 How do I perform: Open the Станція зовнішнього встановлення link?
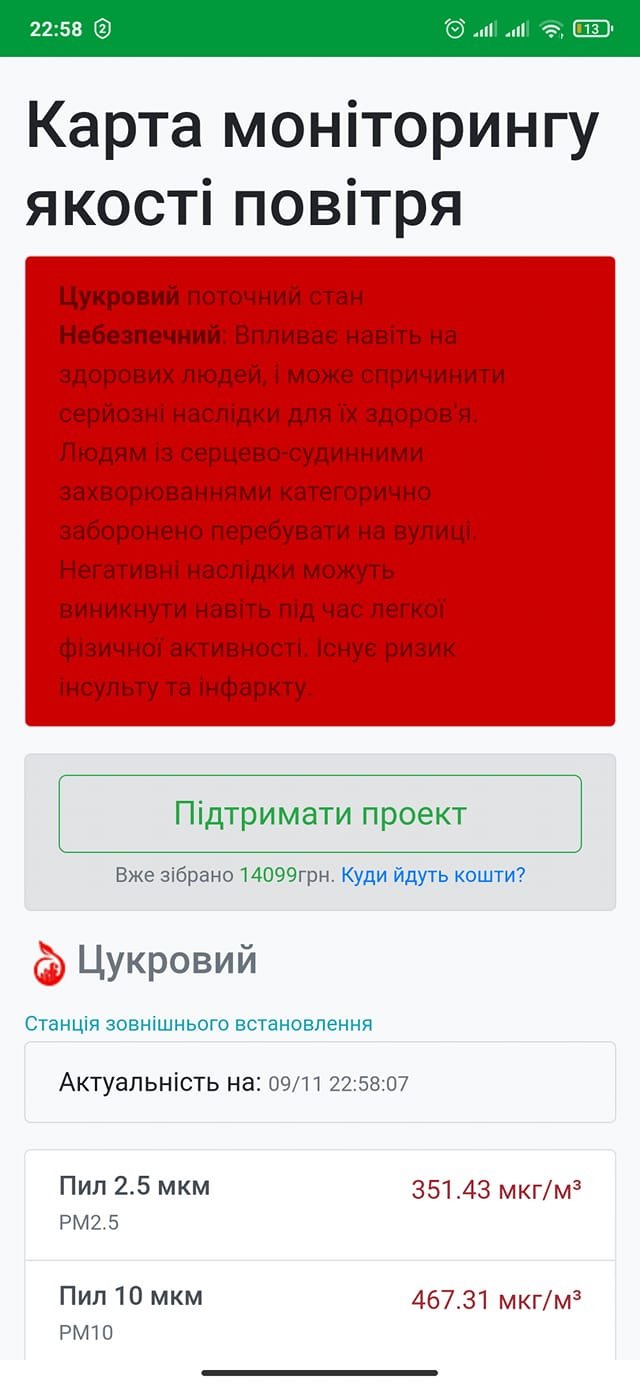point(198,1023)
